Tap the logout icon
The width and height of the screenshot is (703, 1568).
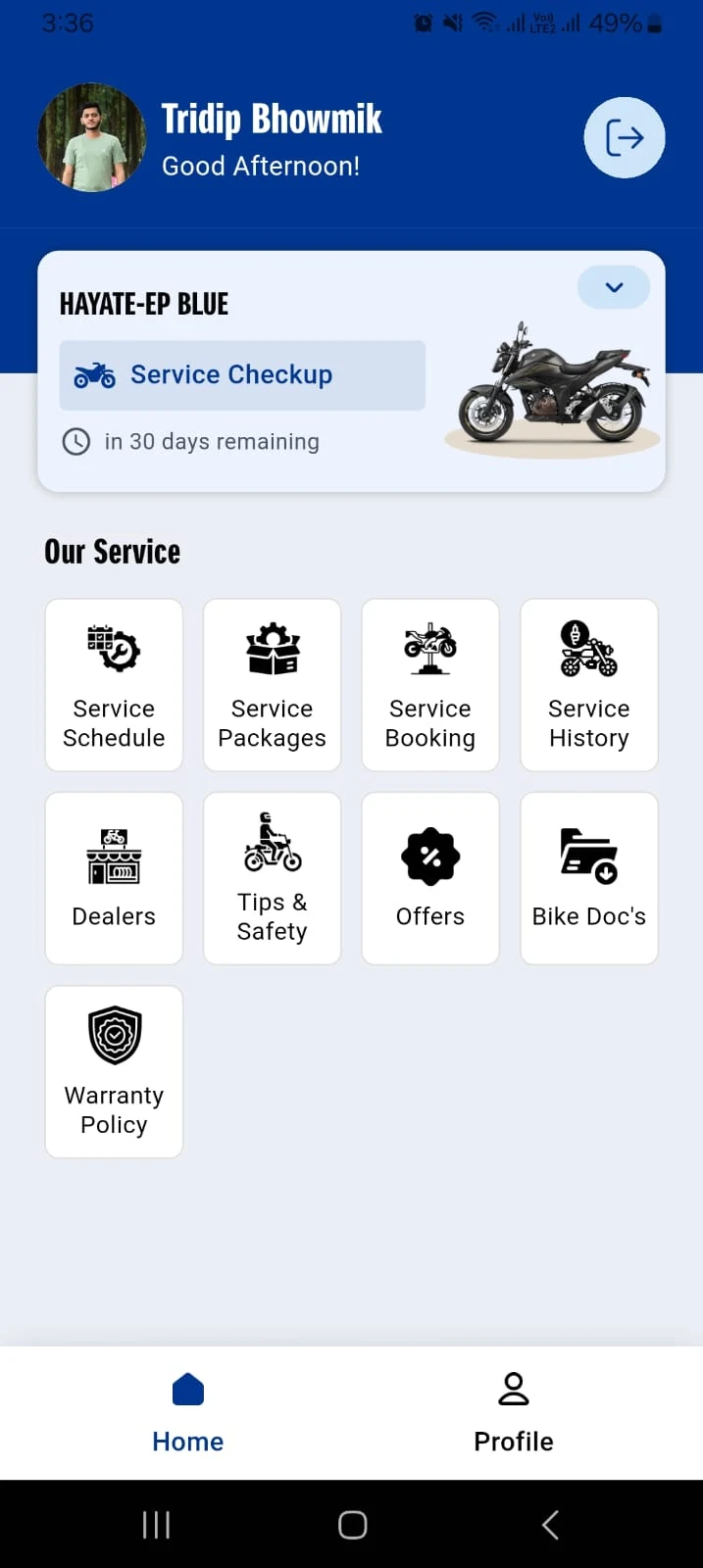[x=625, y=137]
